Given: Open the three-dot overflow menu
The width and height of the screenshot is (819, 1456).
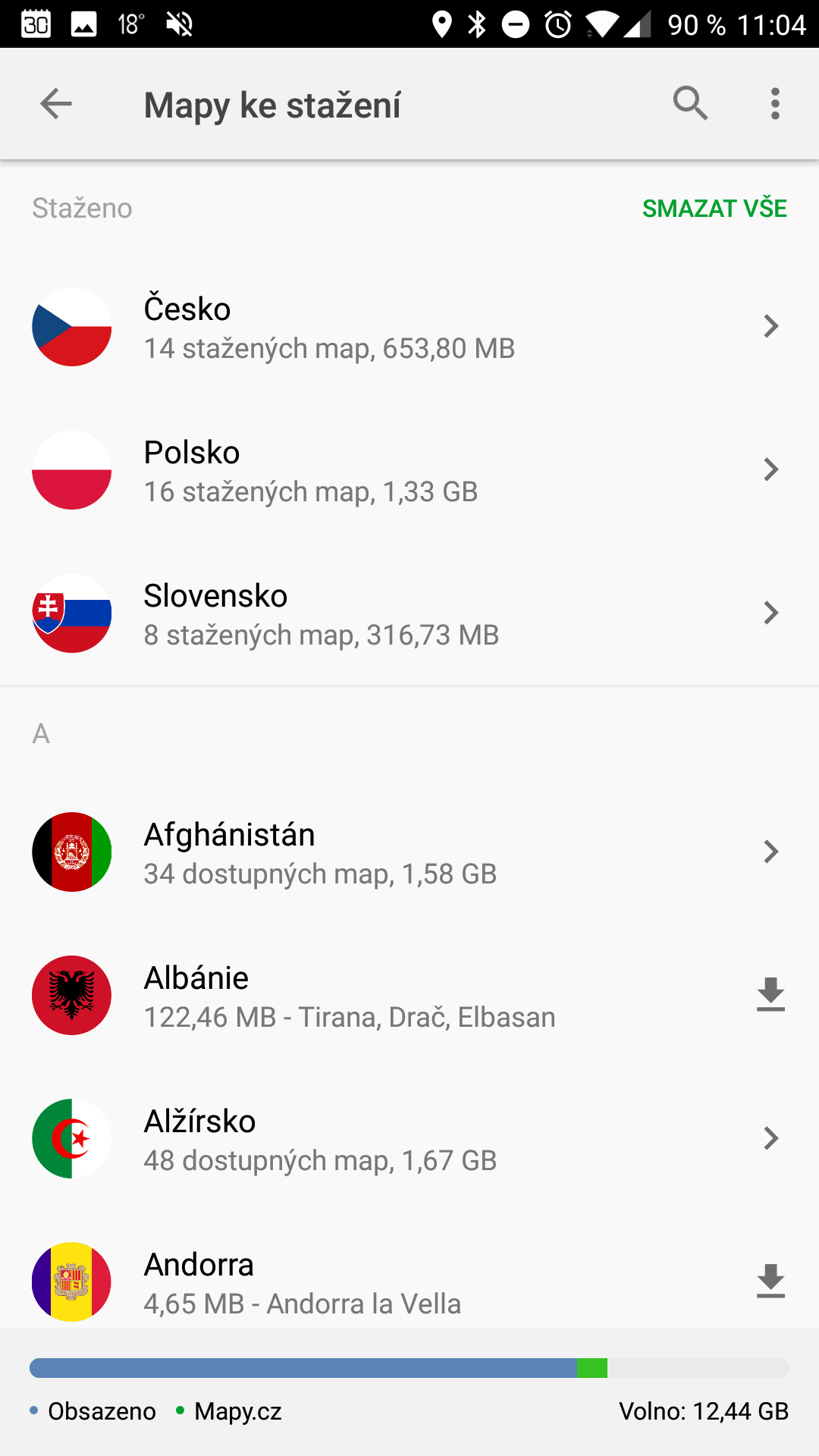Looking at the screenshot, I should (x=775, y=104).
